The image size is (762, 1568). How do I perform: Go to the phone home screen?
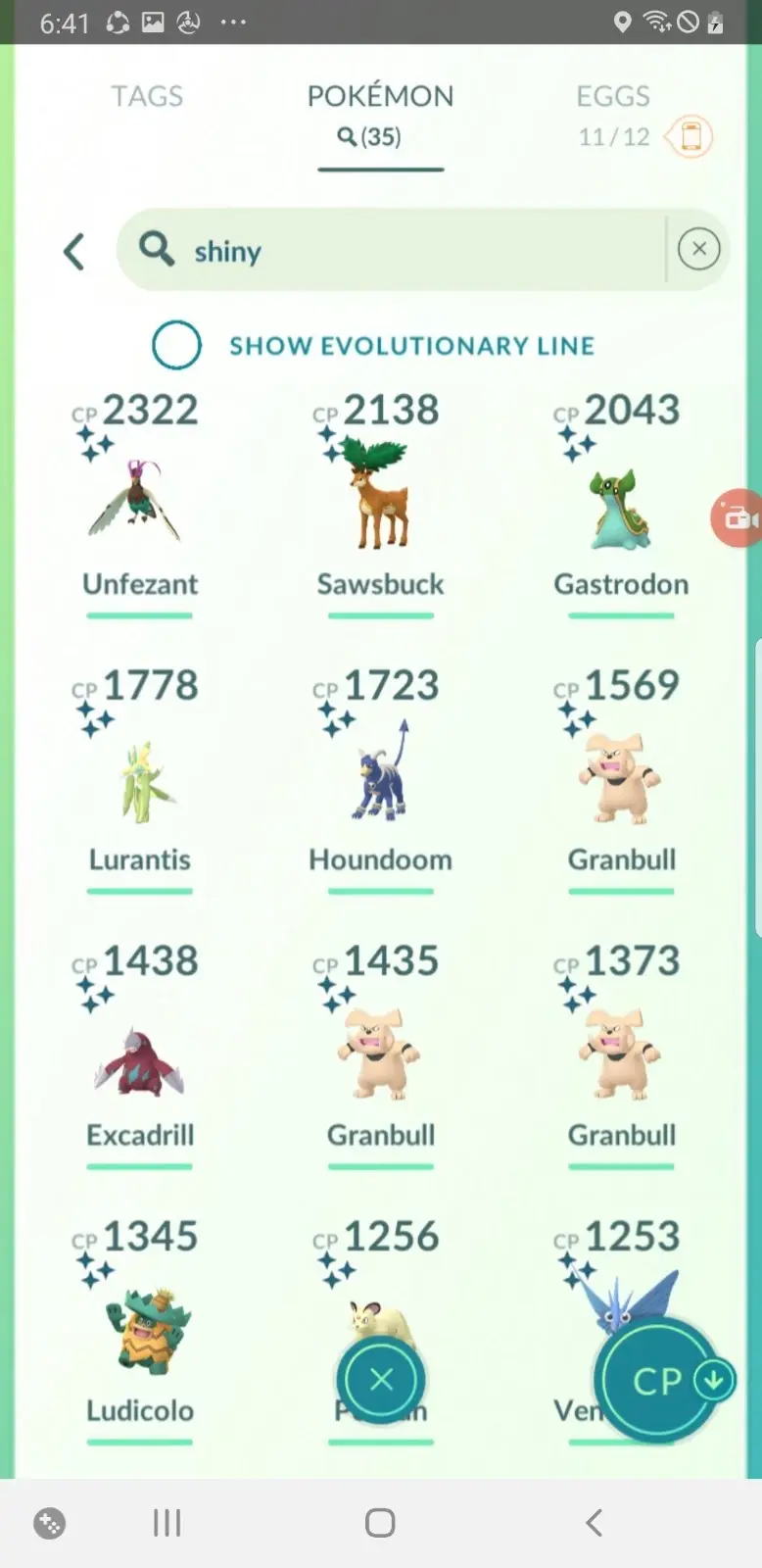point(380,1522)
